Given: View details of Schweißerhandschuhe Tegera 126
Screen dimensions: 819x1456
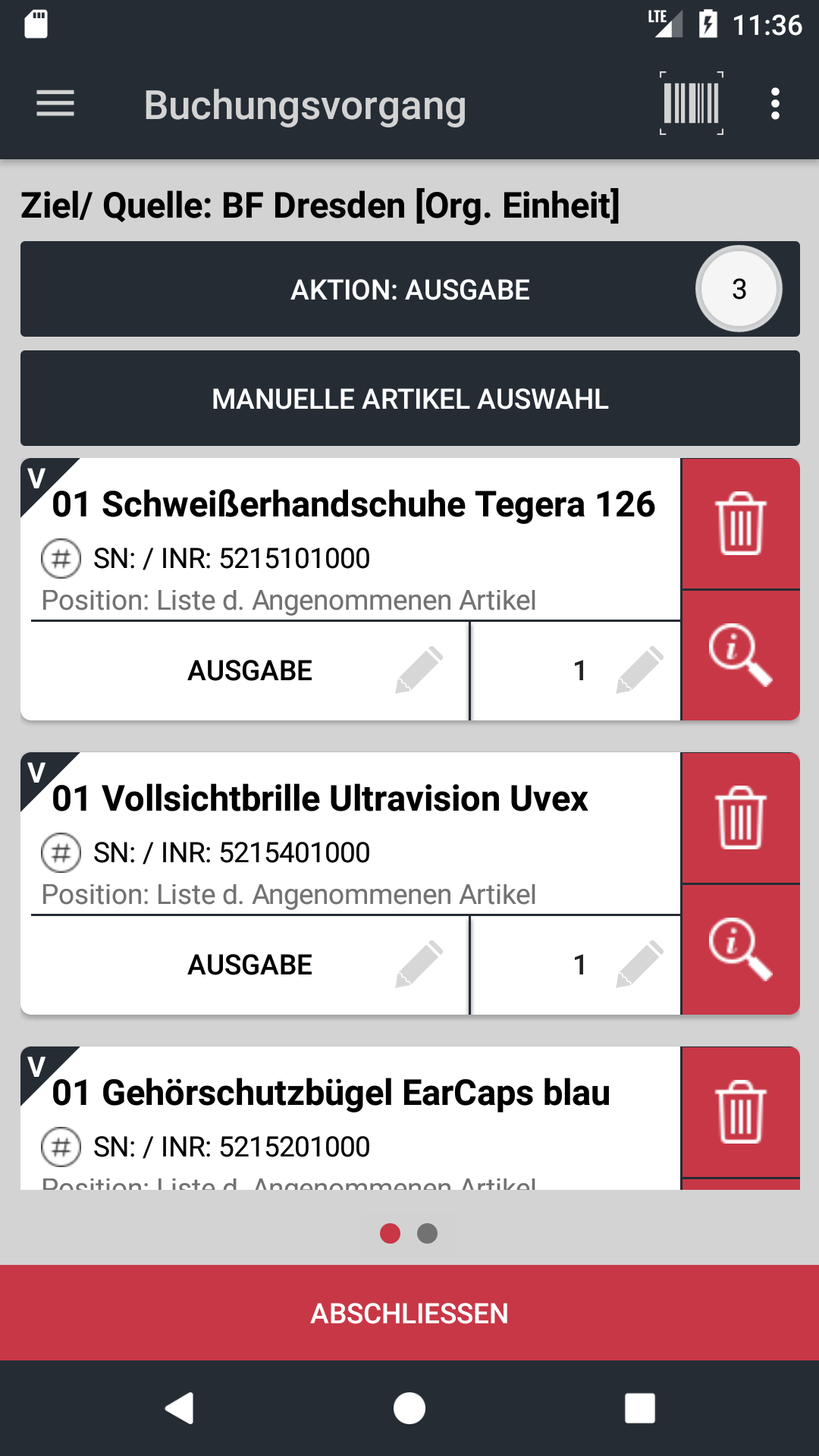Looking at the screenshot, I should pos(740,655).
